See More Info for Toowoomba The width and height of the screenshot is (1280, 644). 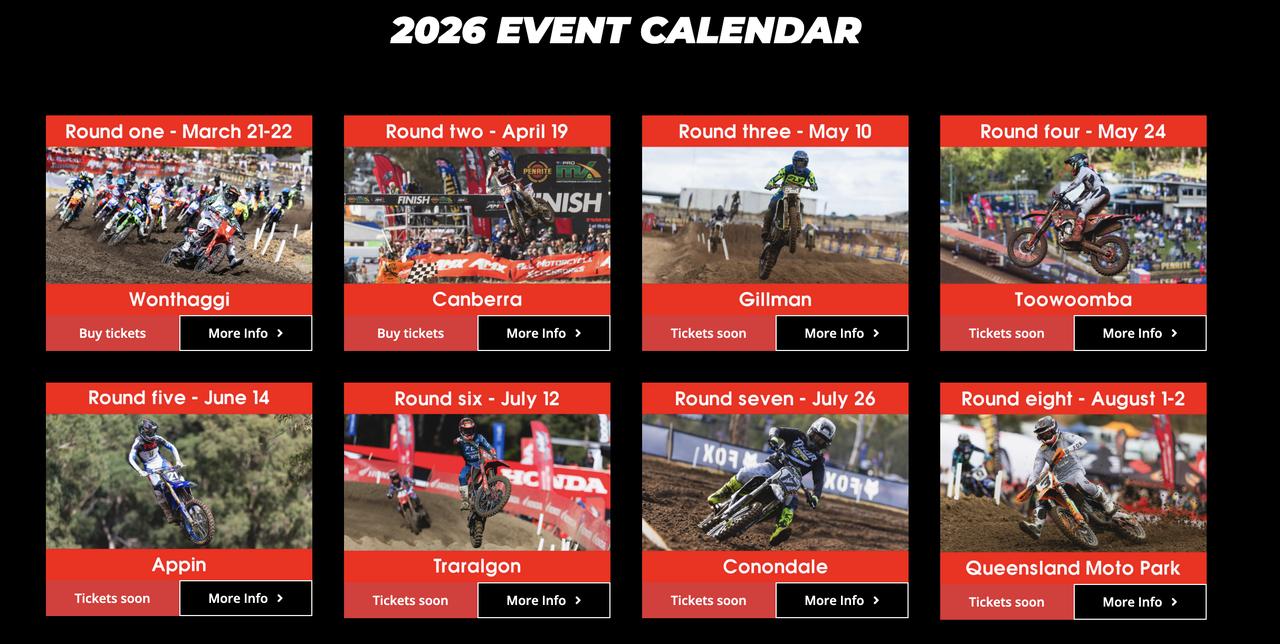(x=1139, y=333)
